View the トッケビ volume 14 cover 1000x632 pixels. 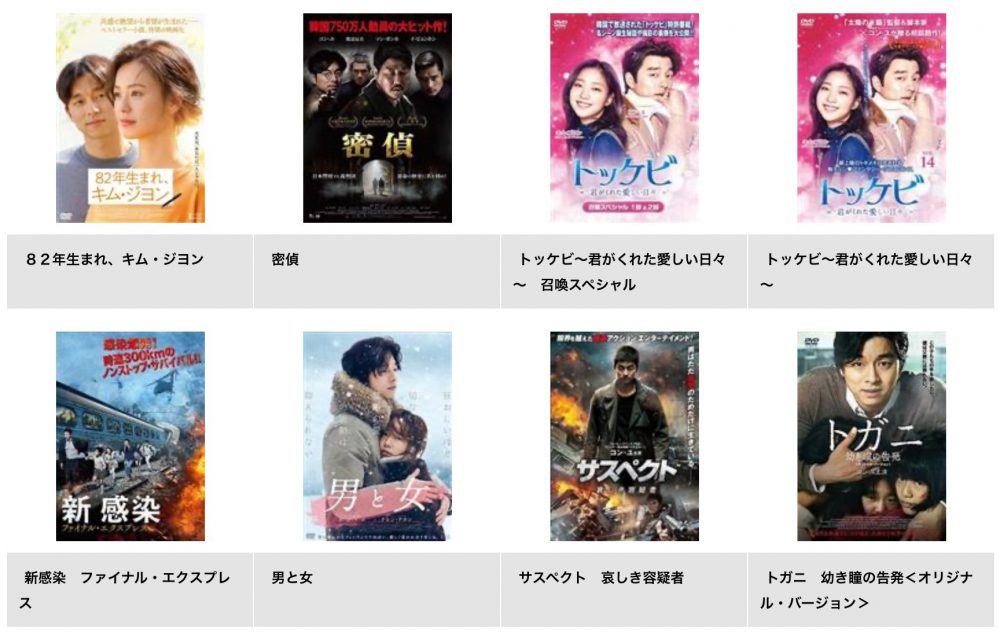871,118
